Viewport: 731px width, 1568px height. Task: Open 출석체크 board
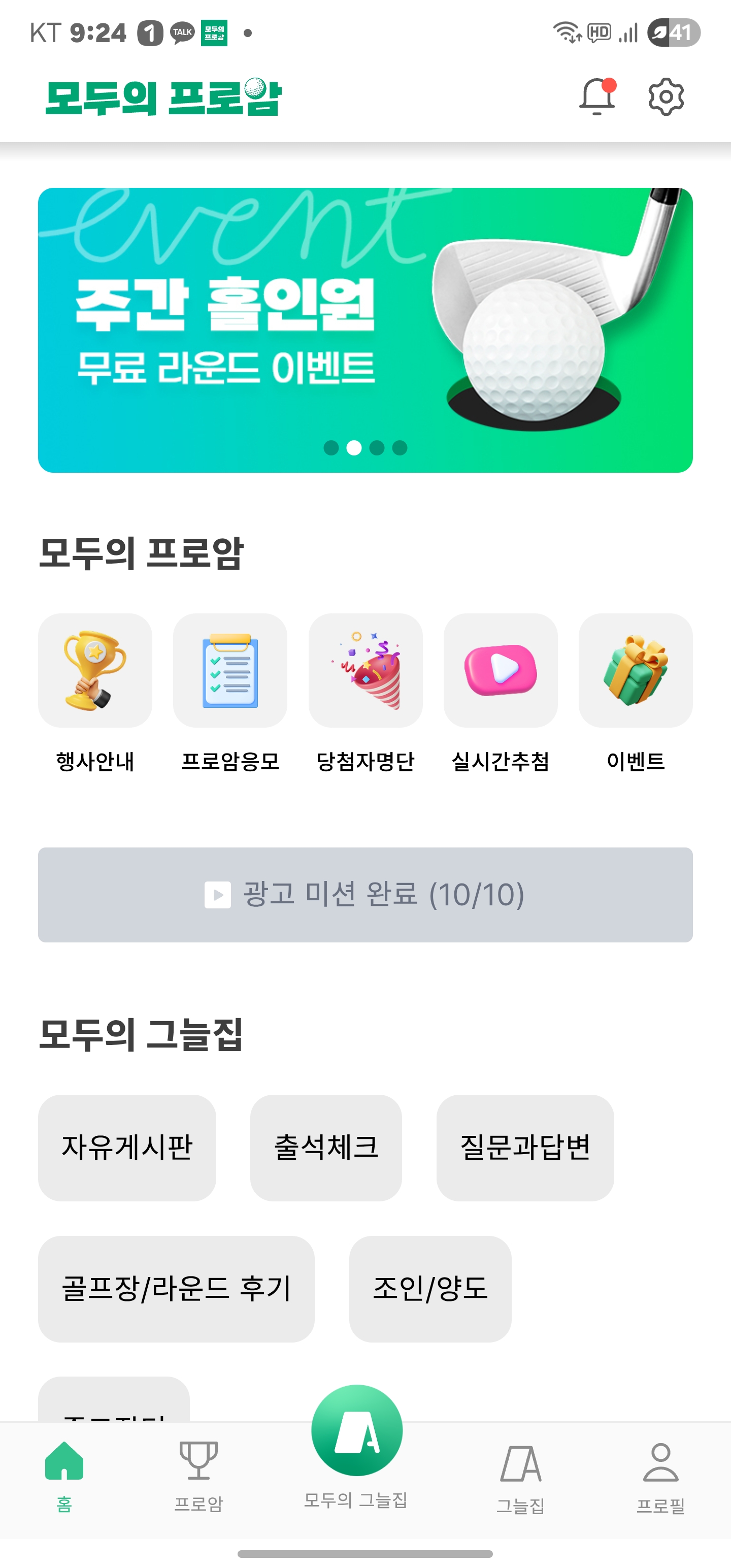click(x=326, y=1148)
